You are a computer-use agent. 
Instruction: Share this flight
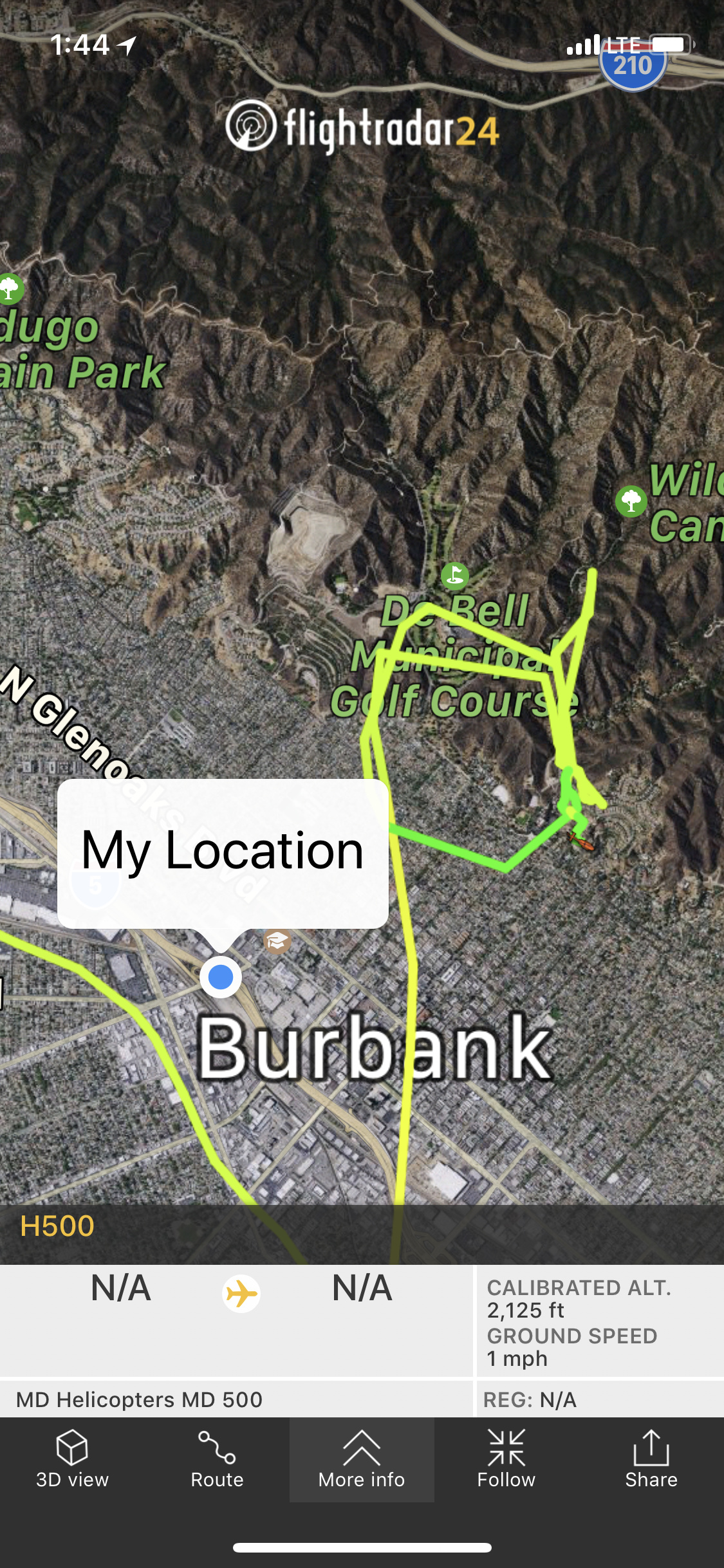(x=651, y=1460)
